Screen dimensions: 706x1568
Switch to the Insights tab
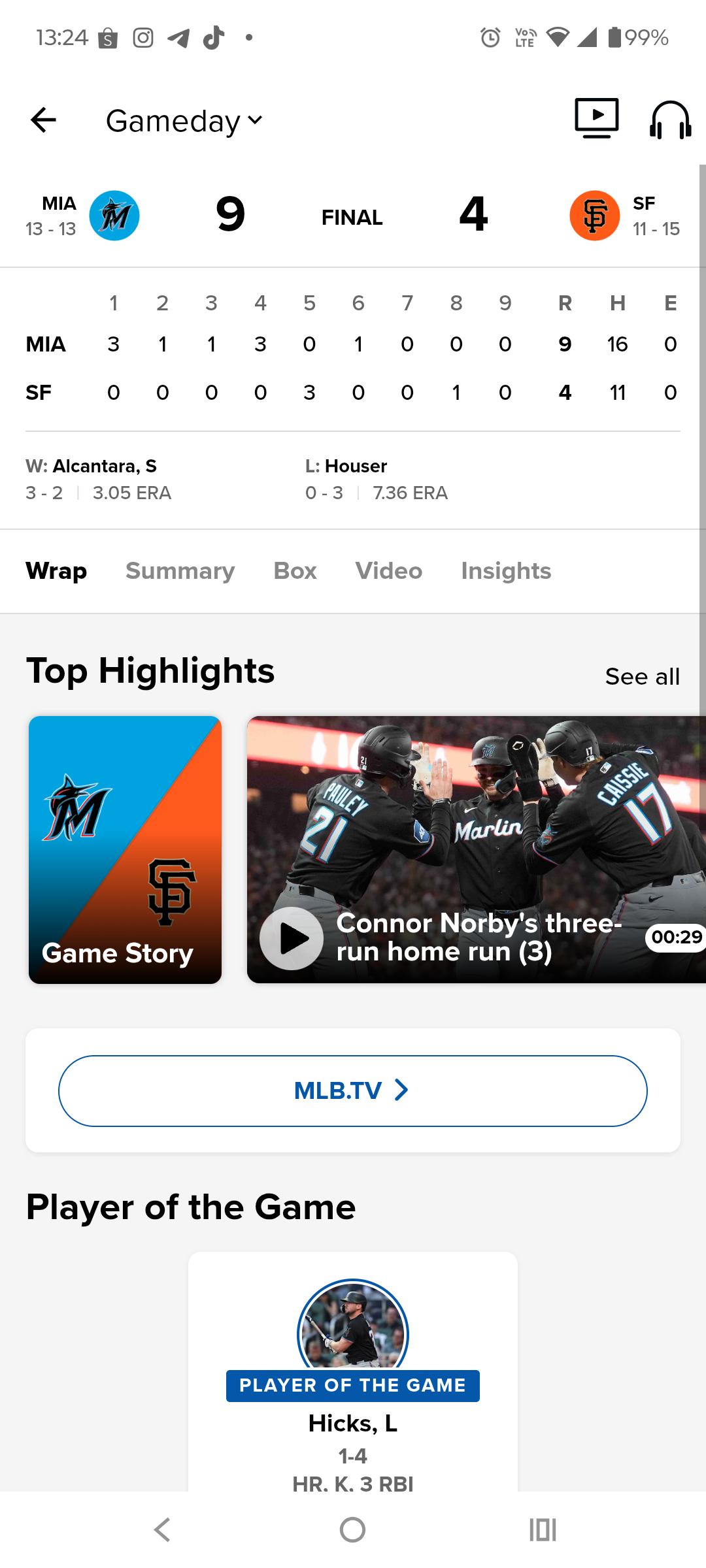coord(506,571)
